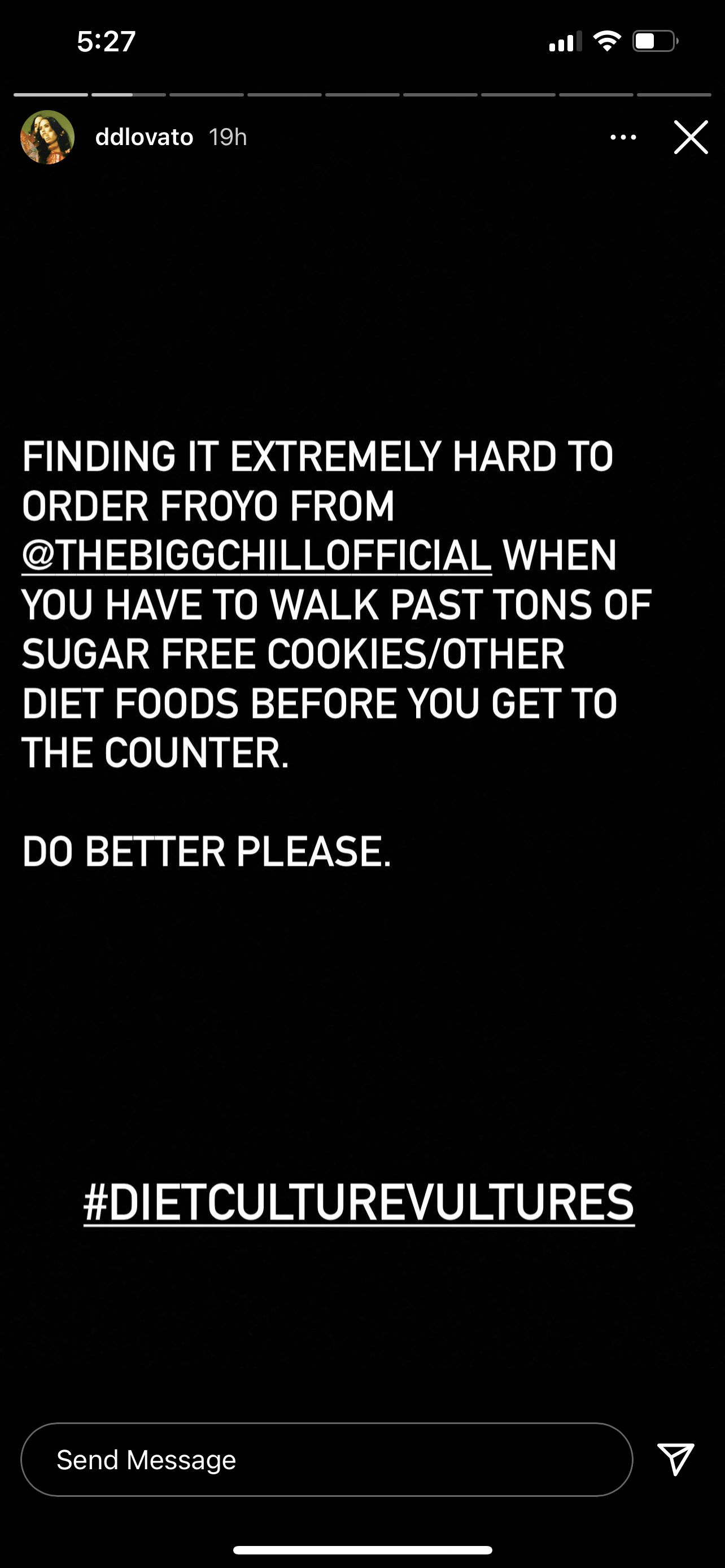This screenshot has width=725, height=1568.
Task: Open ddlovato's profile picture
Action: pyautogui.click(x=47, y=137)
